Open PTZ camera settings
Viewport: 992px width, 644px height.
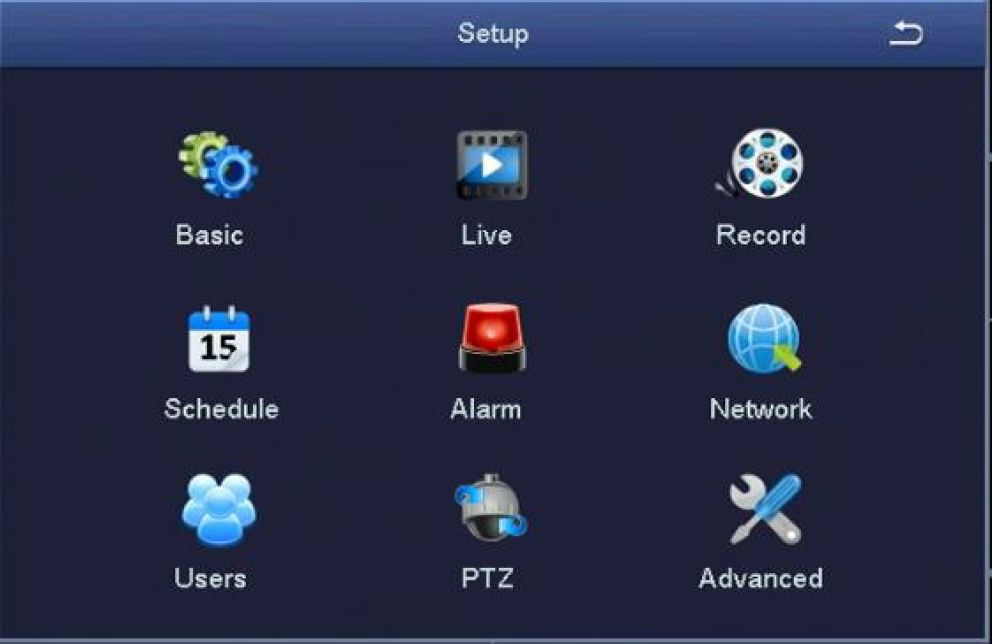[490, 510]
